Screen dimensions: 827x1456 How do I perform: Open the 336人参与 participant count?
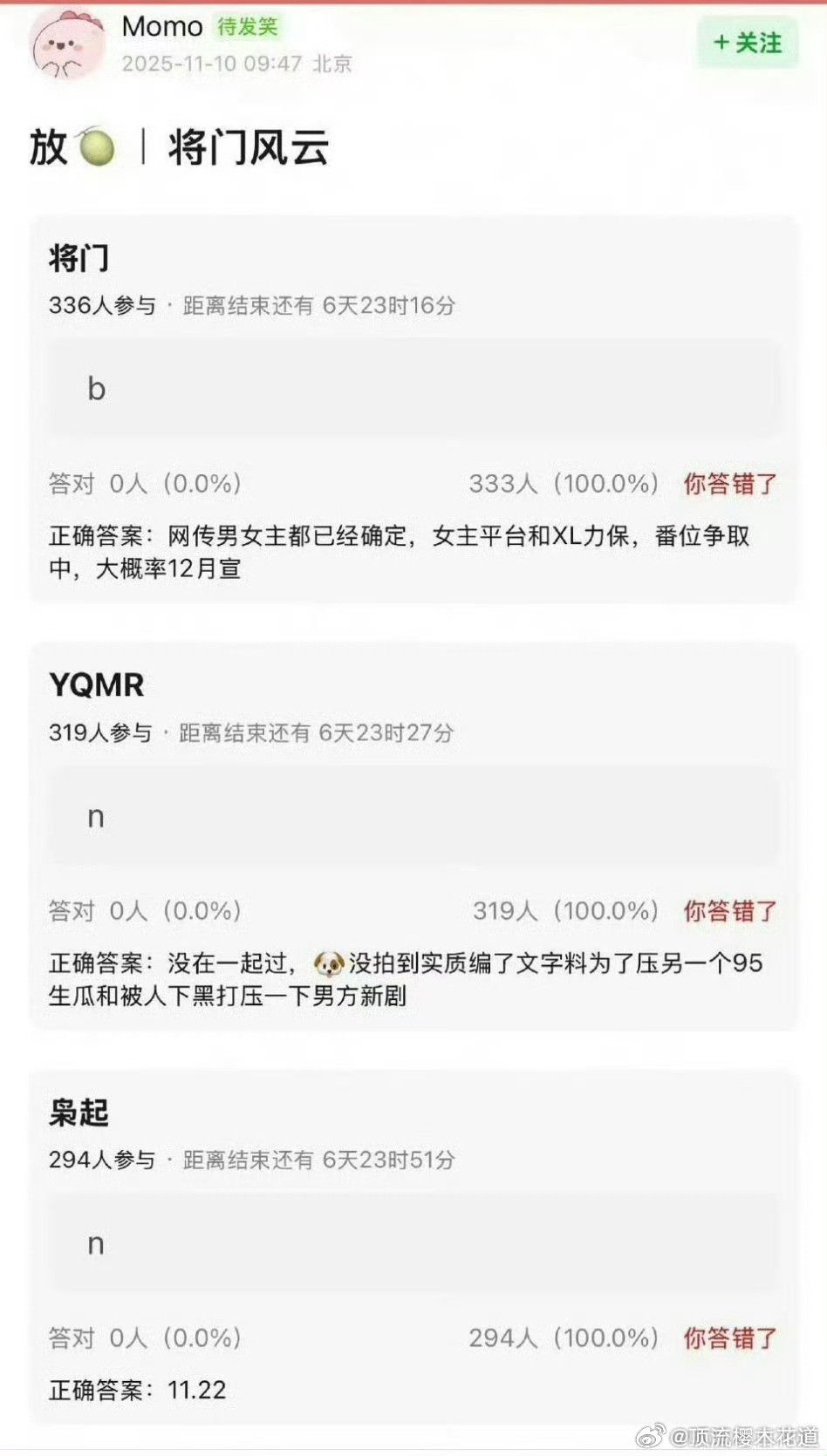pyautogui.click(x=99, y=306)
